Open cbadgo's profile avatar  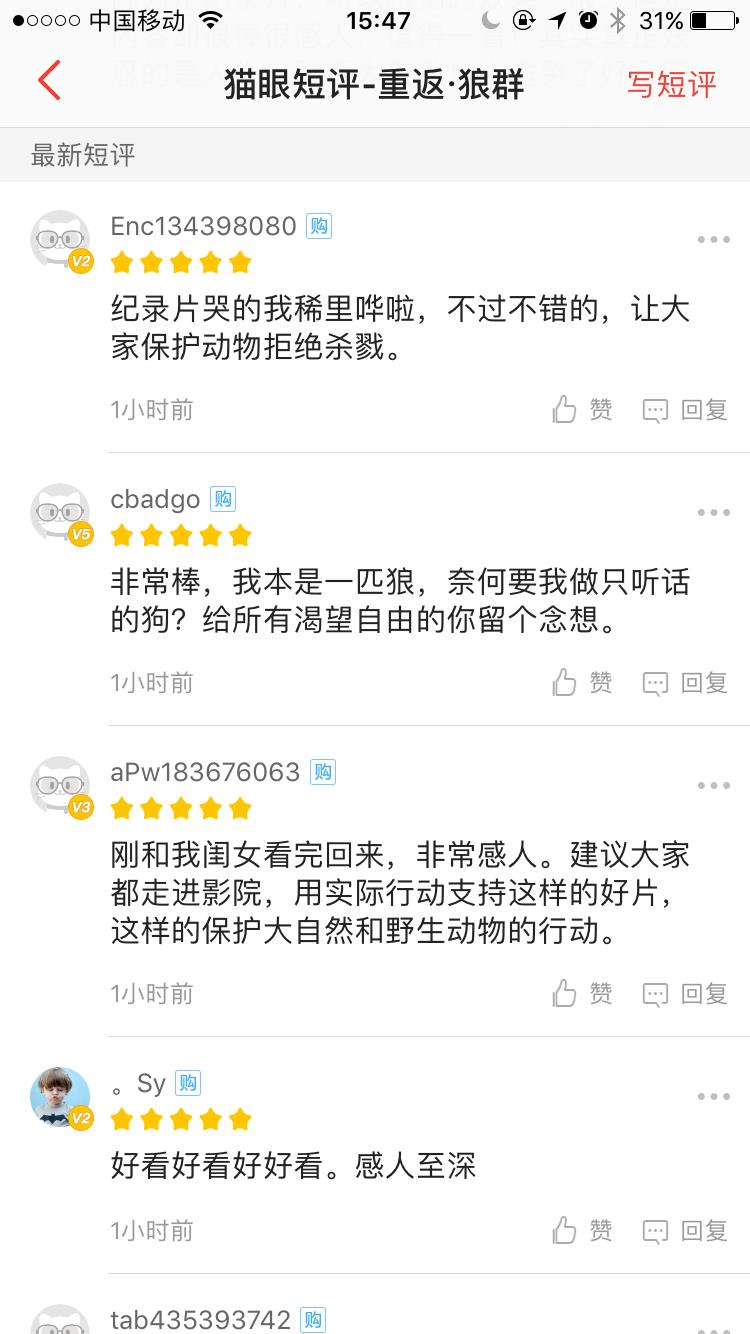pyautogui.click(x=61, y=514)
